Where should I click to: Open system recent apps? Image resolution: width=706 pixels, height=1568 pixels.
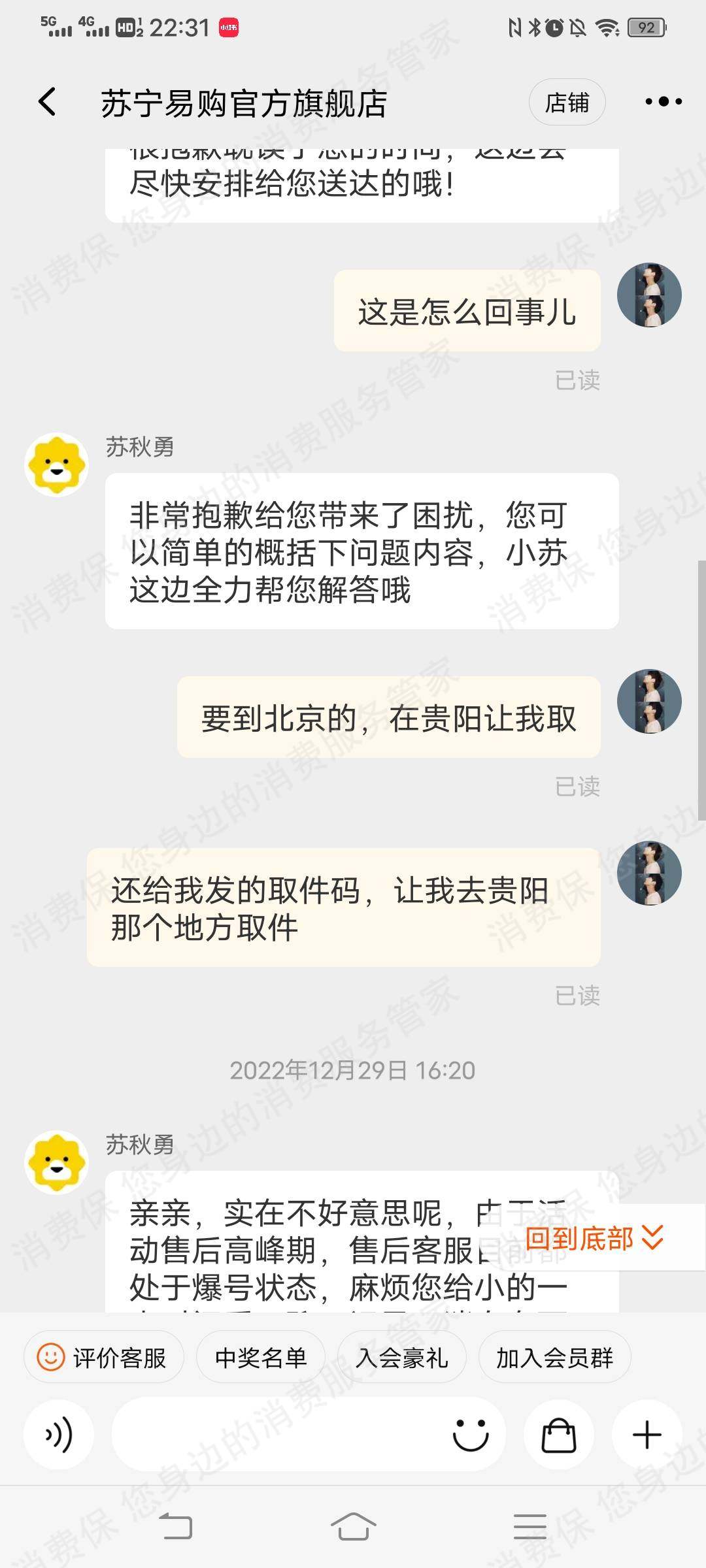[x=529, y=1527]
